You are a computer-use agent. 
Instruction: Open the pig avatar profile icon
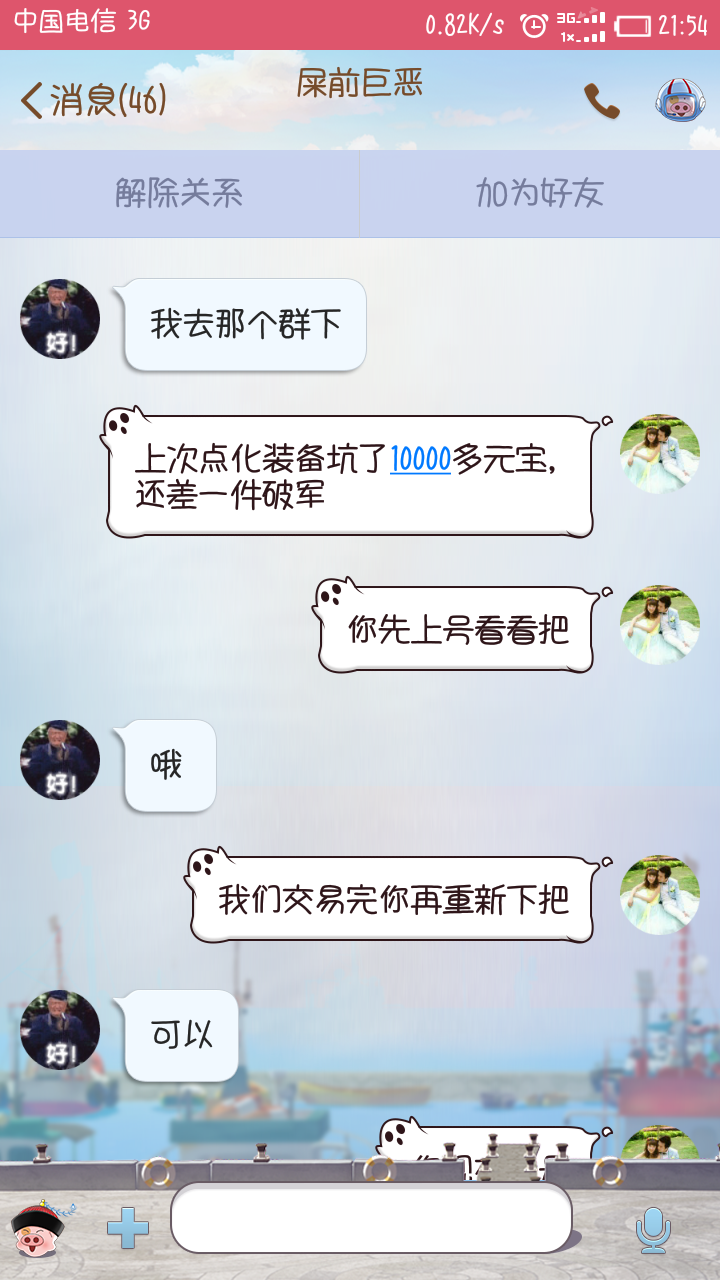pyautogui.click(x=680, y=101)
